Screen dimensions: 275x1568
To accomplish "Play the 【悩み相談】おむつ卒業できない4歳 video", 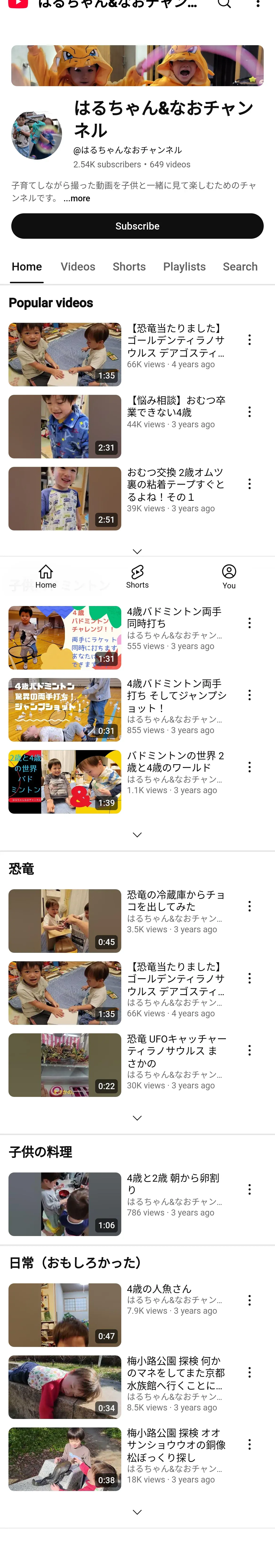I will [x=64, y=426].
